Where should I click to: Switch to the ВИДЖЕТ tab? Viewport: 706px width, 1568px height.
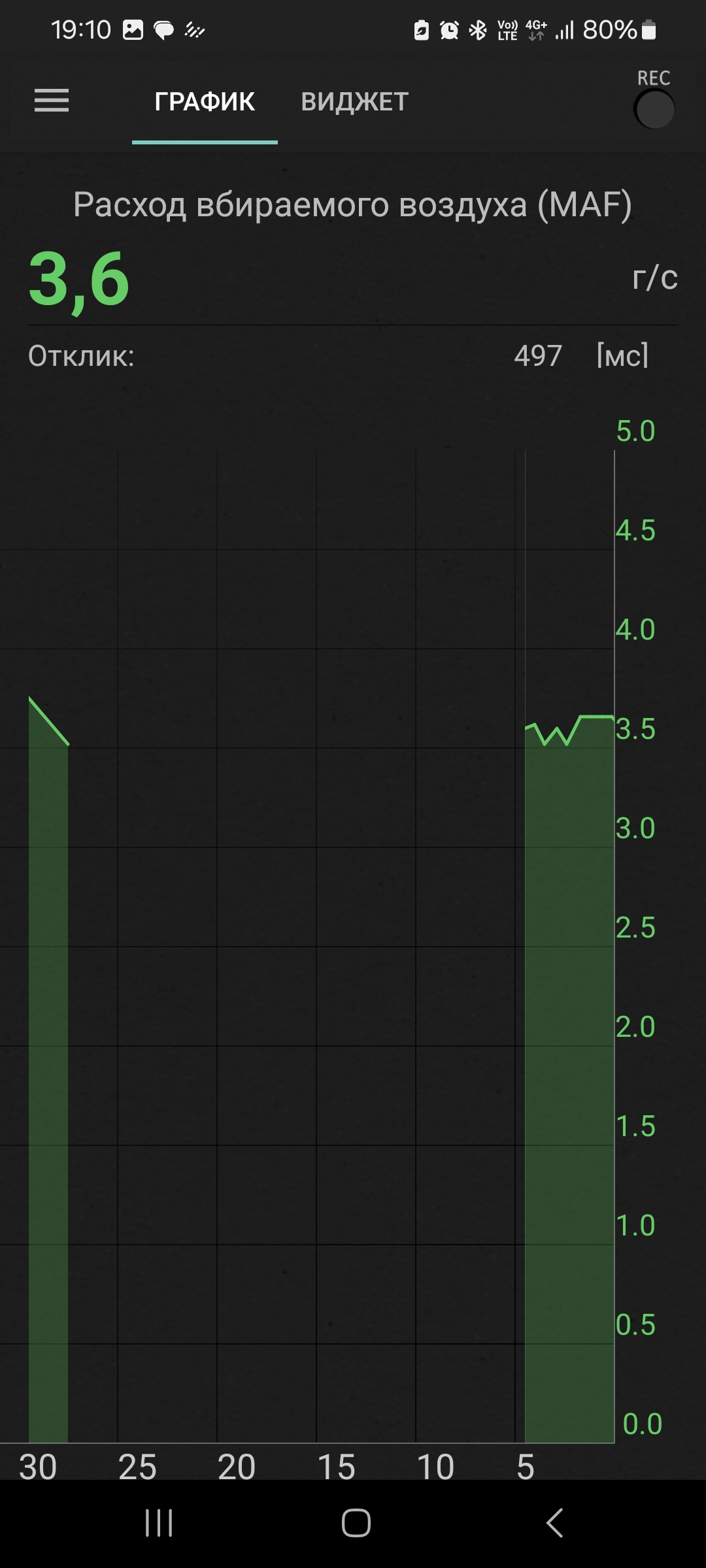pyautogui.click(x=354, y=102)
